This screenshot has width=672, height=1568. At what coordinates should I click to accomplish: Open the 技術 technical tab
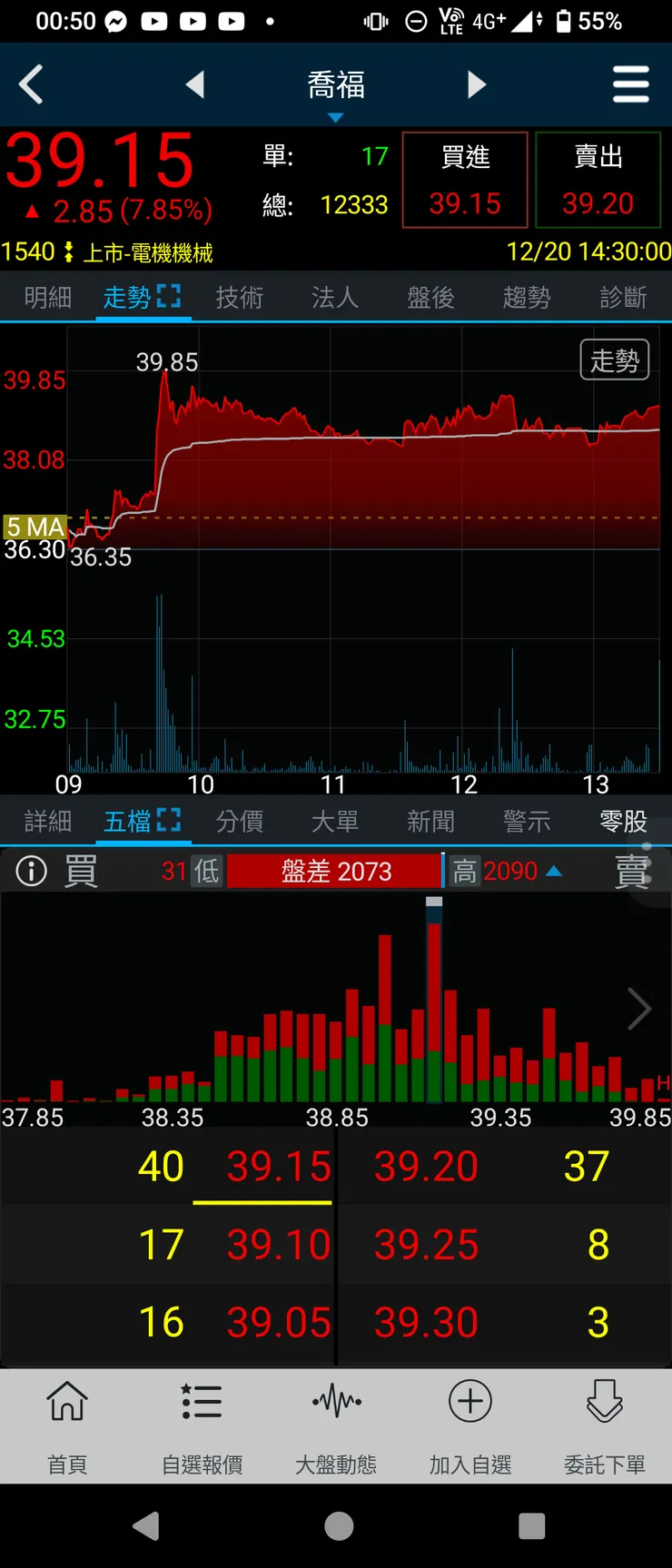(239, 298)
